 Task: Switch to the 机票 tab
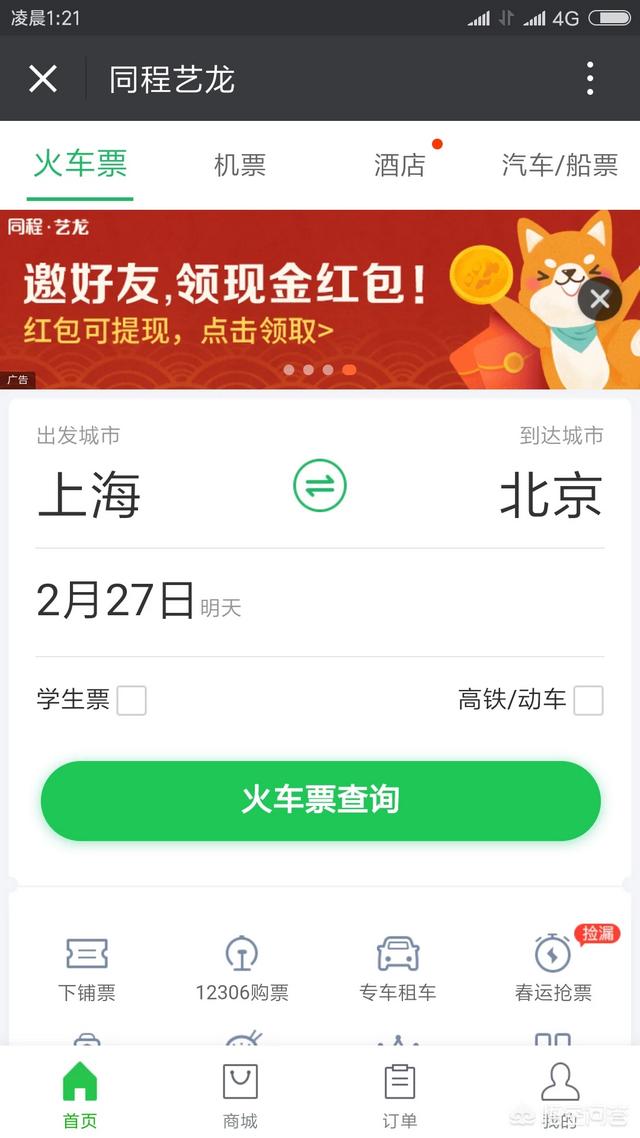(240, 165)
